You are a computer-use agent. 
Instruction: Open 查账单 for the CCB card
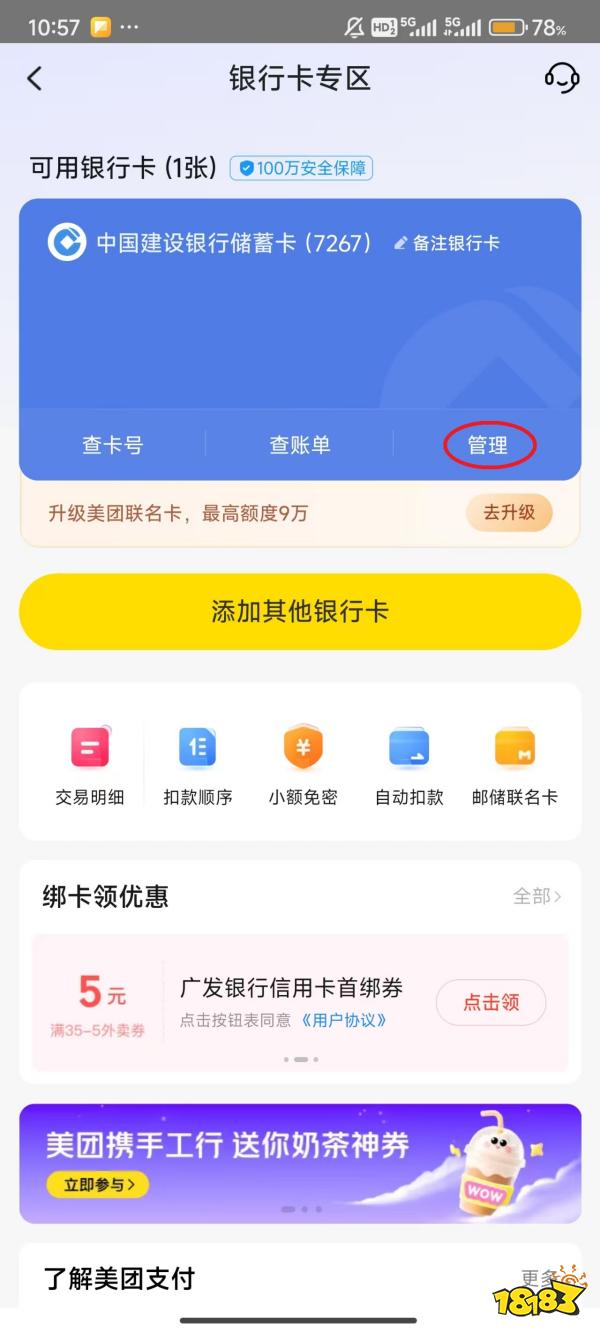click(300, 445)
